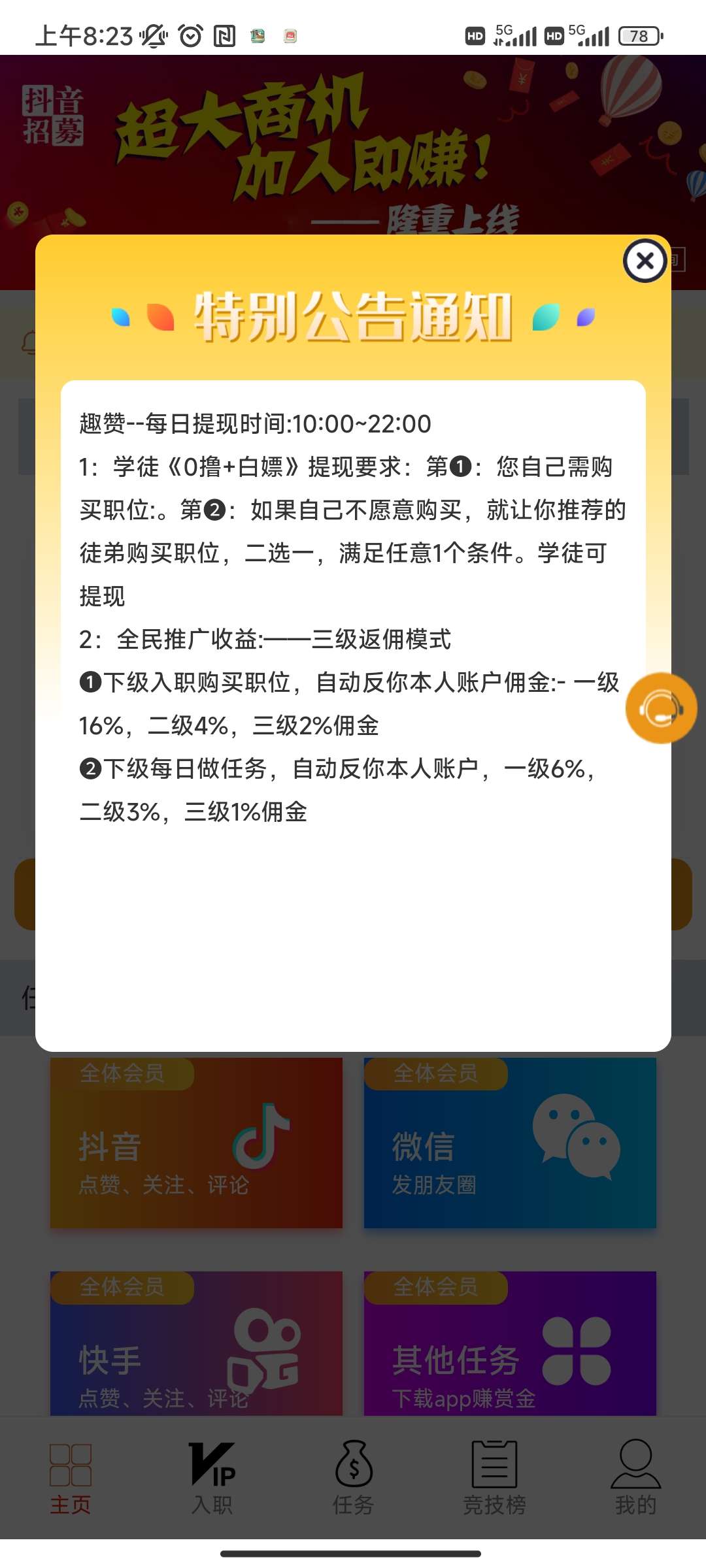Open the customer service headset button
Image resolution: width=706 pixels, height=1568 pixels.
tap(661, 708)
